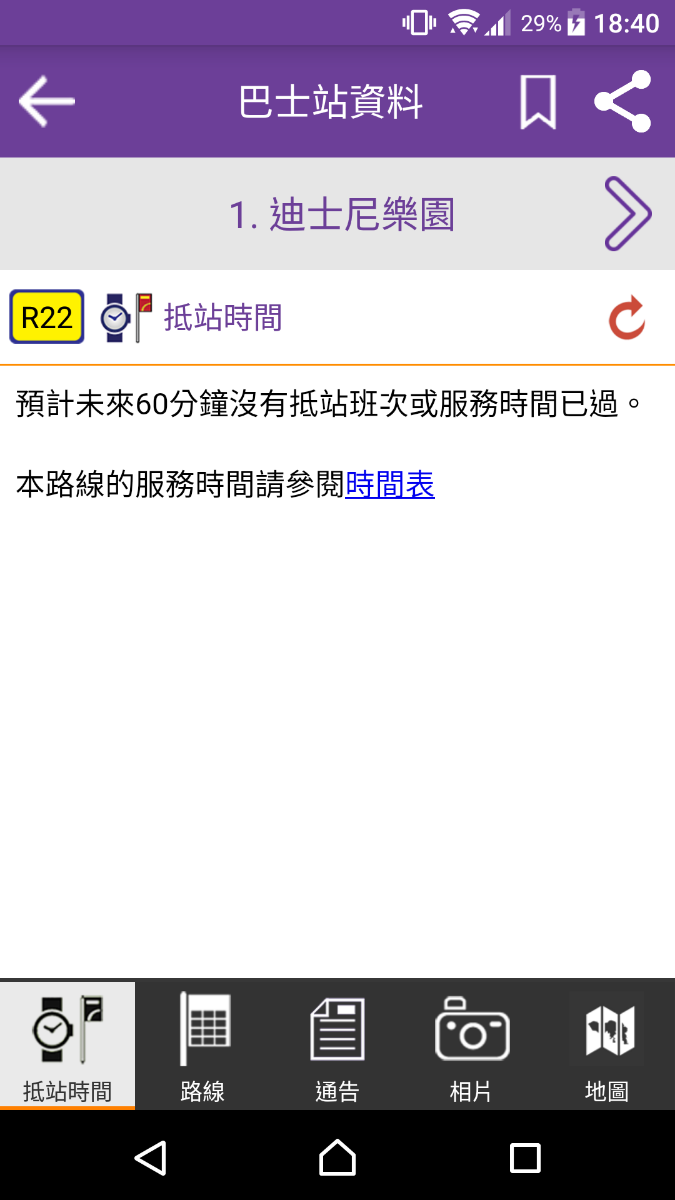Open the recent apps overview

tap(525, 1158)
